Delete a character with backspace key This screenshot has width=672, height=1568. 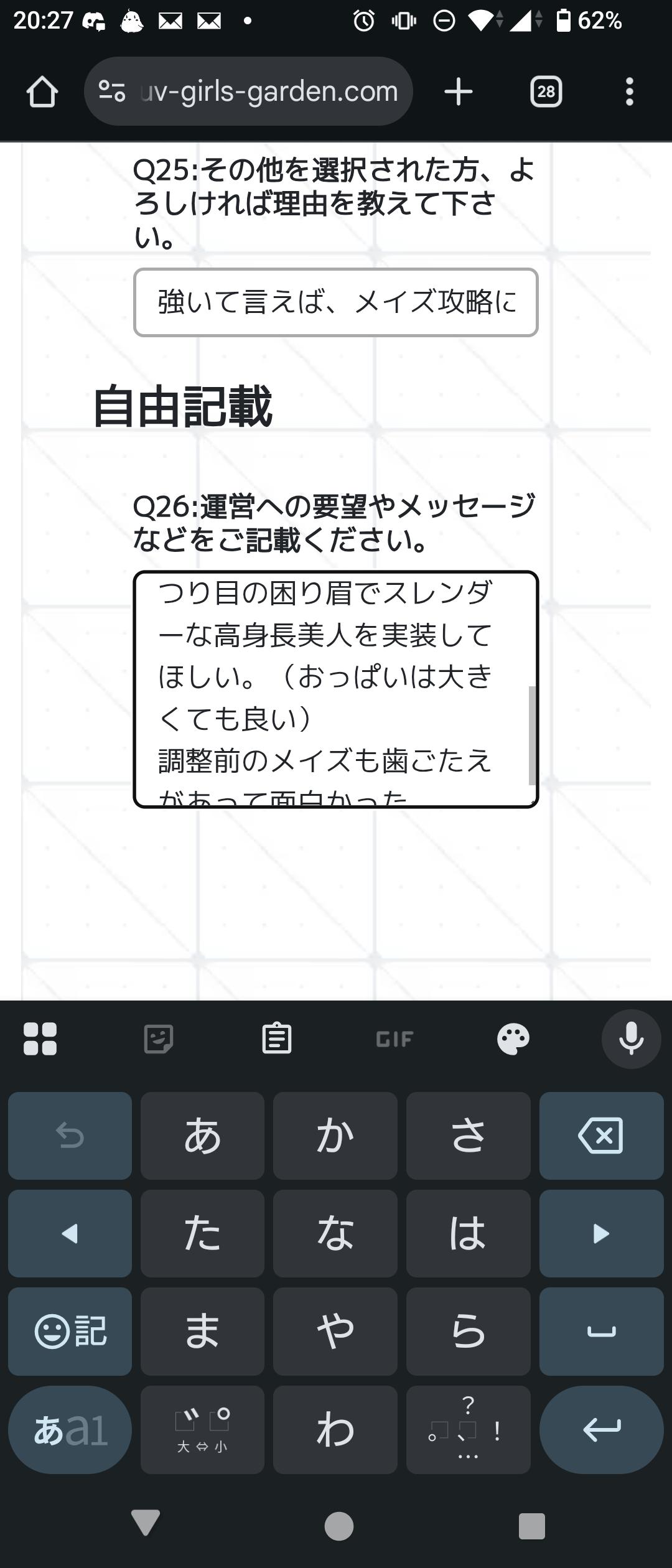(601, 1136)
